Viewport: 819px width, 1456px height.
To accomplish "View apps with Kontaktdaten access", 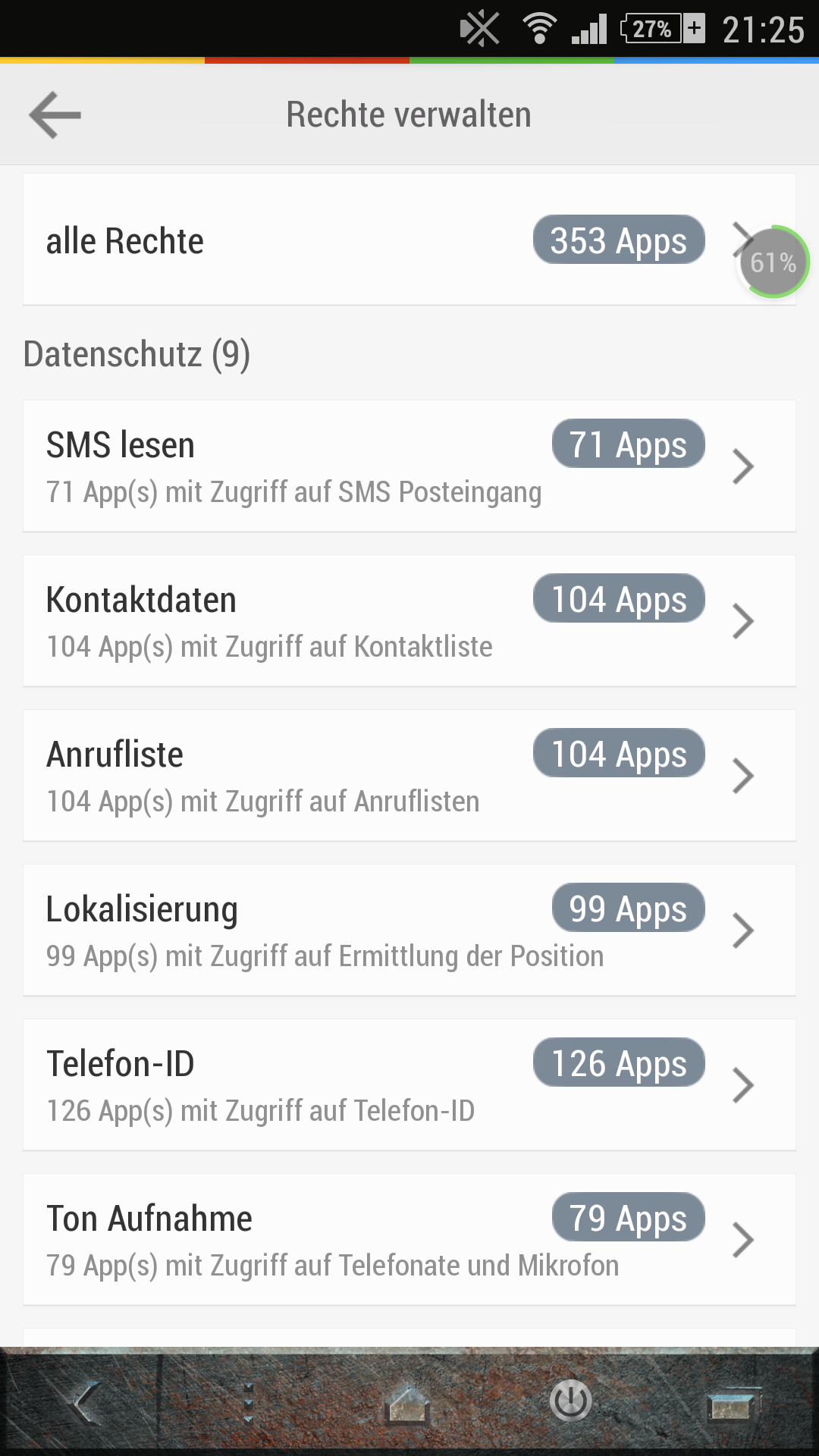I will point(409,620).
